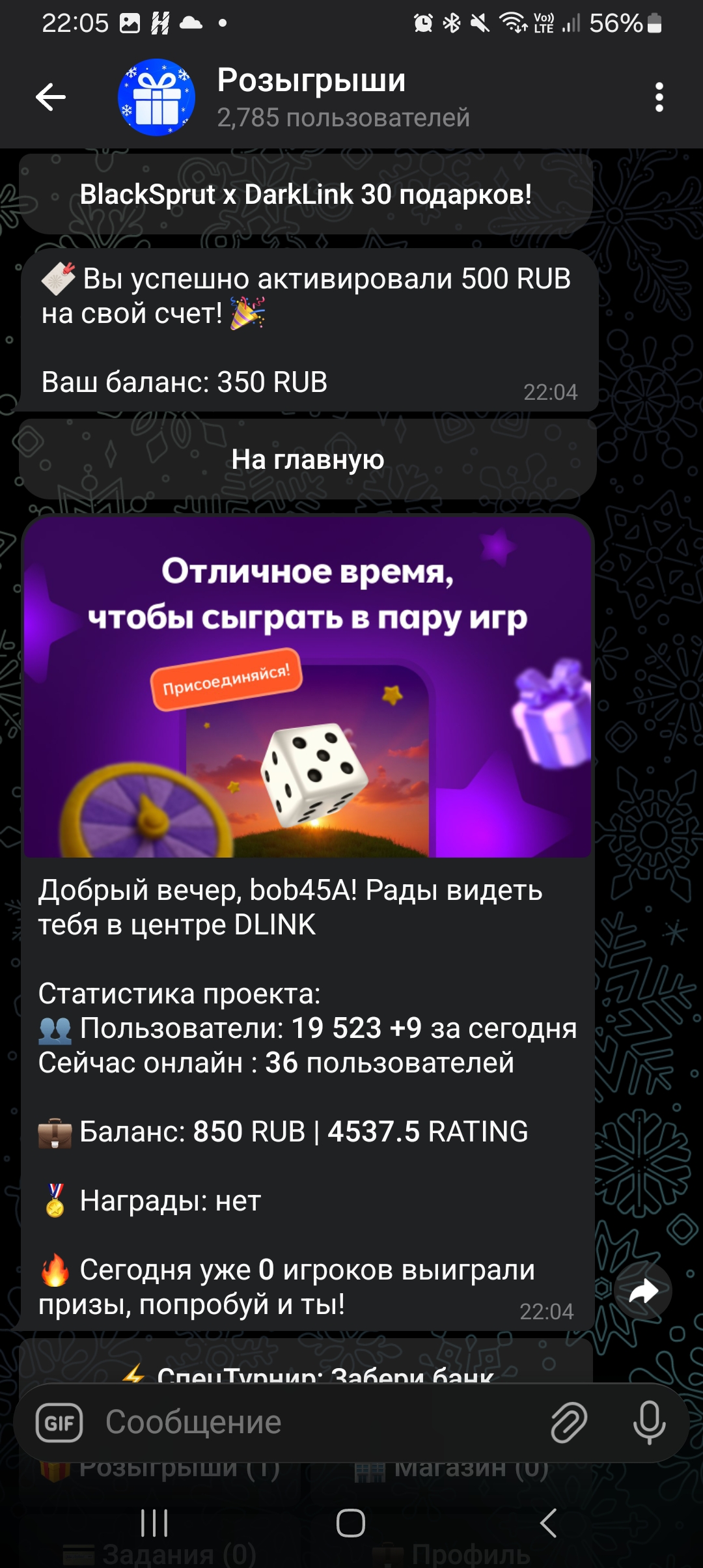The height and width of the screenshot is (1568, 703).
Task: Attach a file with the paperclip
Action: 569,1423
